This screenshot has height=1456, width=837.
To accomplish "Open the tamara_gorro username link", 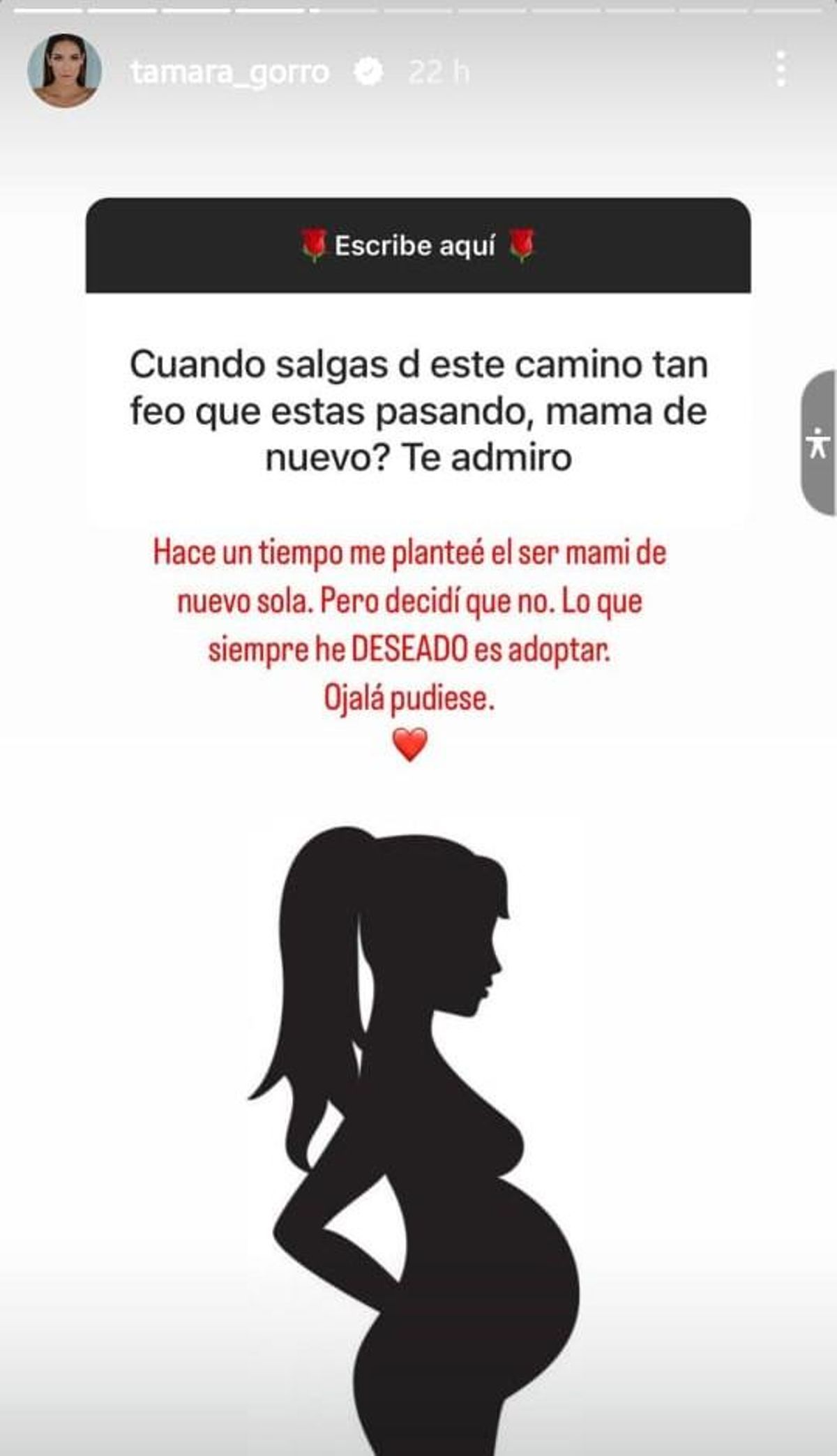I will (x=229, y=72).
